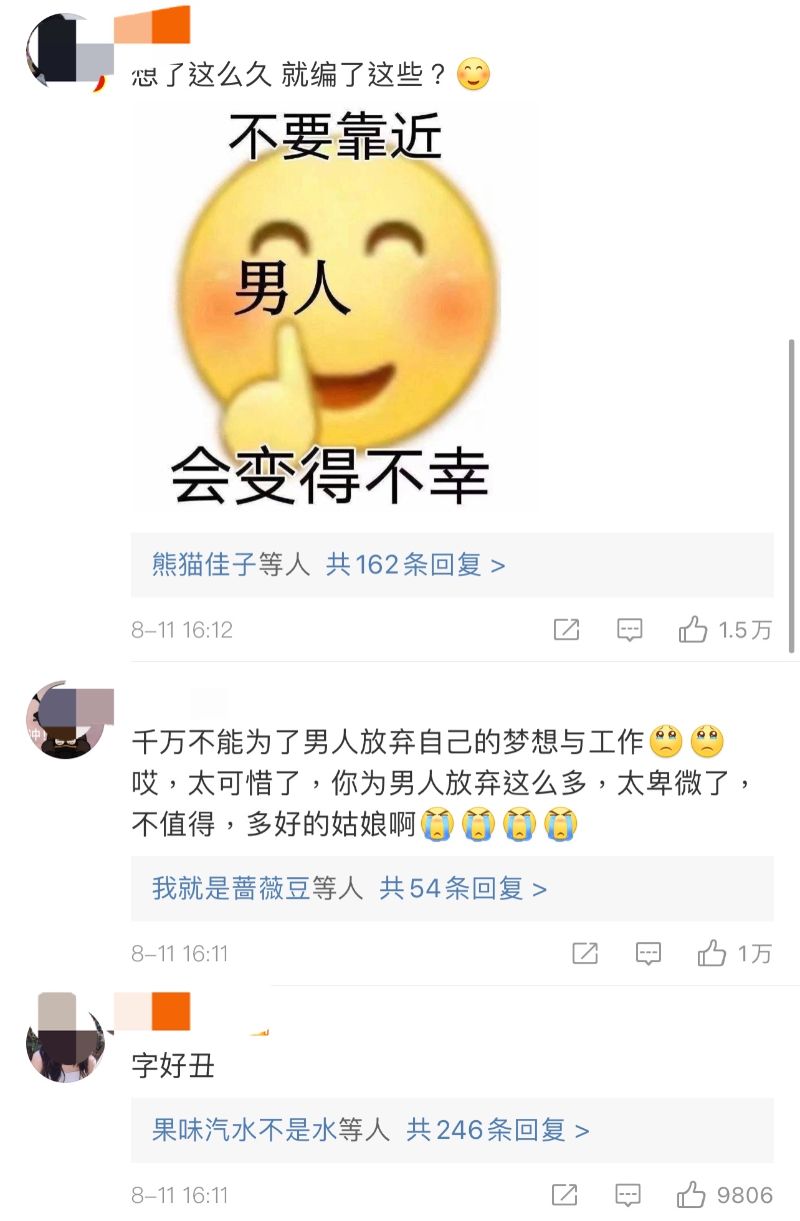
Task: Reply to the 千万不能为了男人 comment
Action: pyautogui.click(x=648, y=954)
